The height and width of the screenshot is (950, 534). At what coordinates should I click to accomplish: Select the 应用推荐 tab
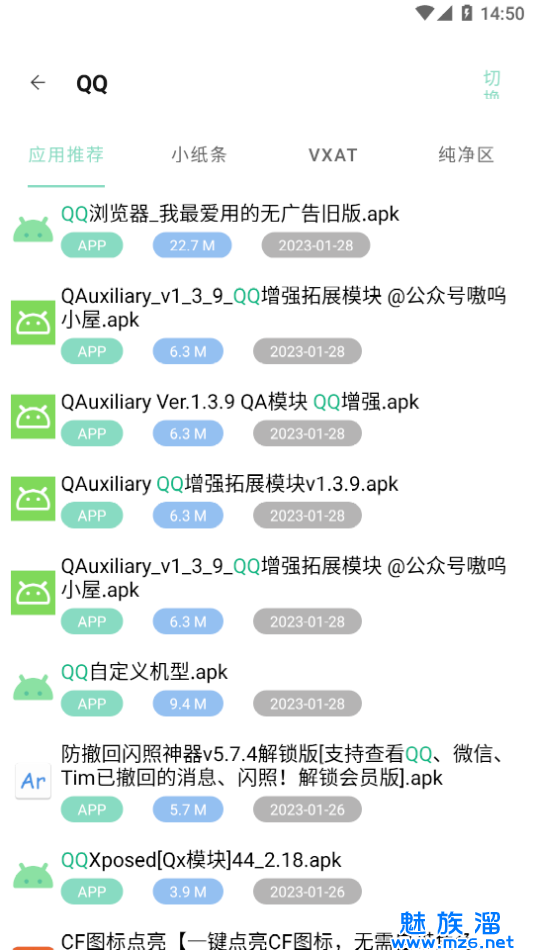pos(66,154)
